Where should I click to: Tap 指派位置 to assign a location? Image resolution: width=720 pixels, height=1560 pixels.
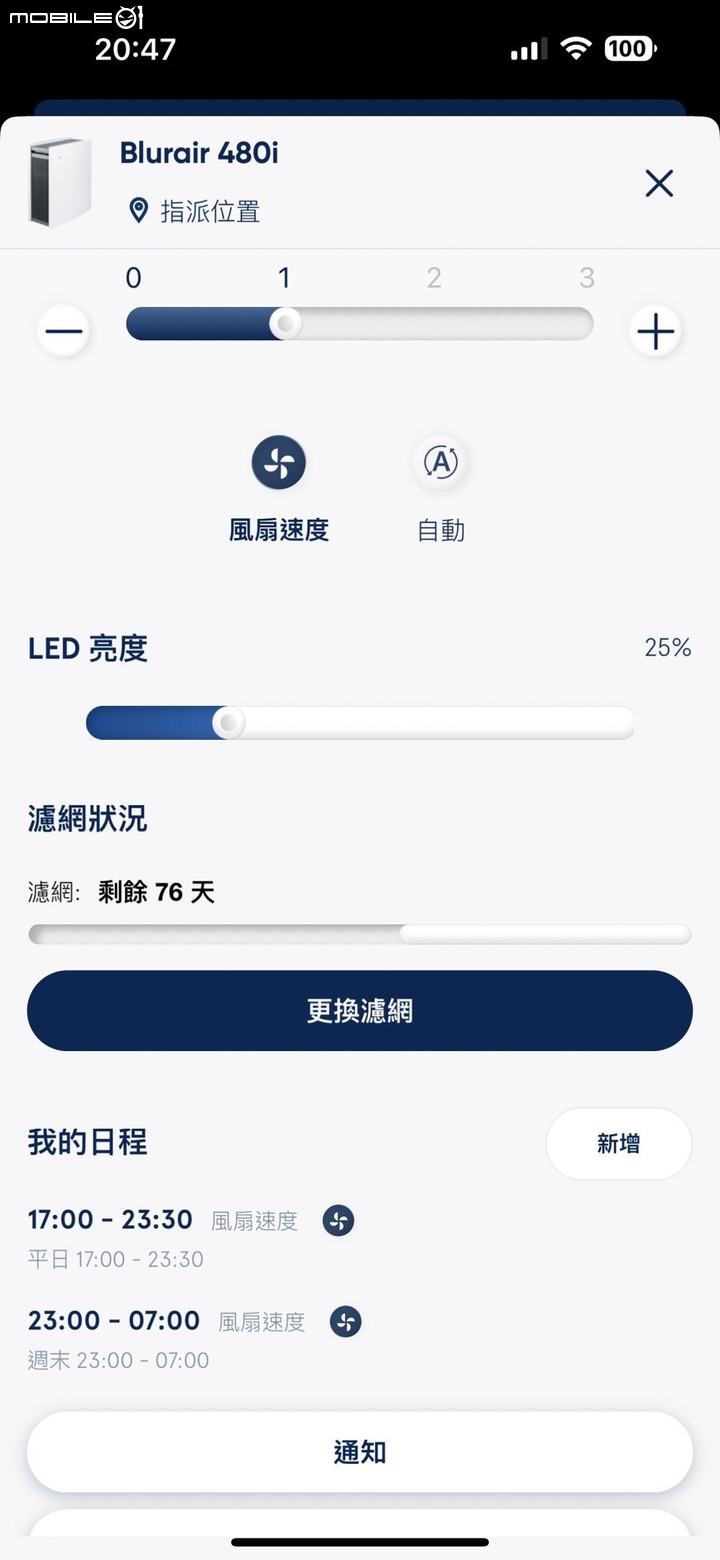[x=196, y=211]
